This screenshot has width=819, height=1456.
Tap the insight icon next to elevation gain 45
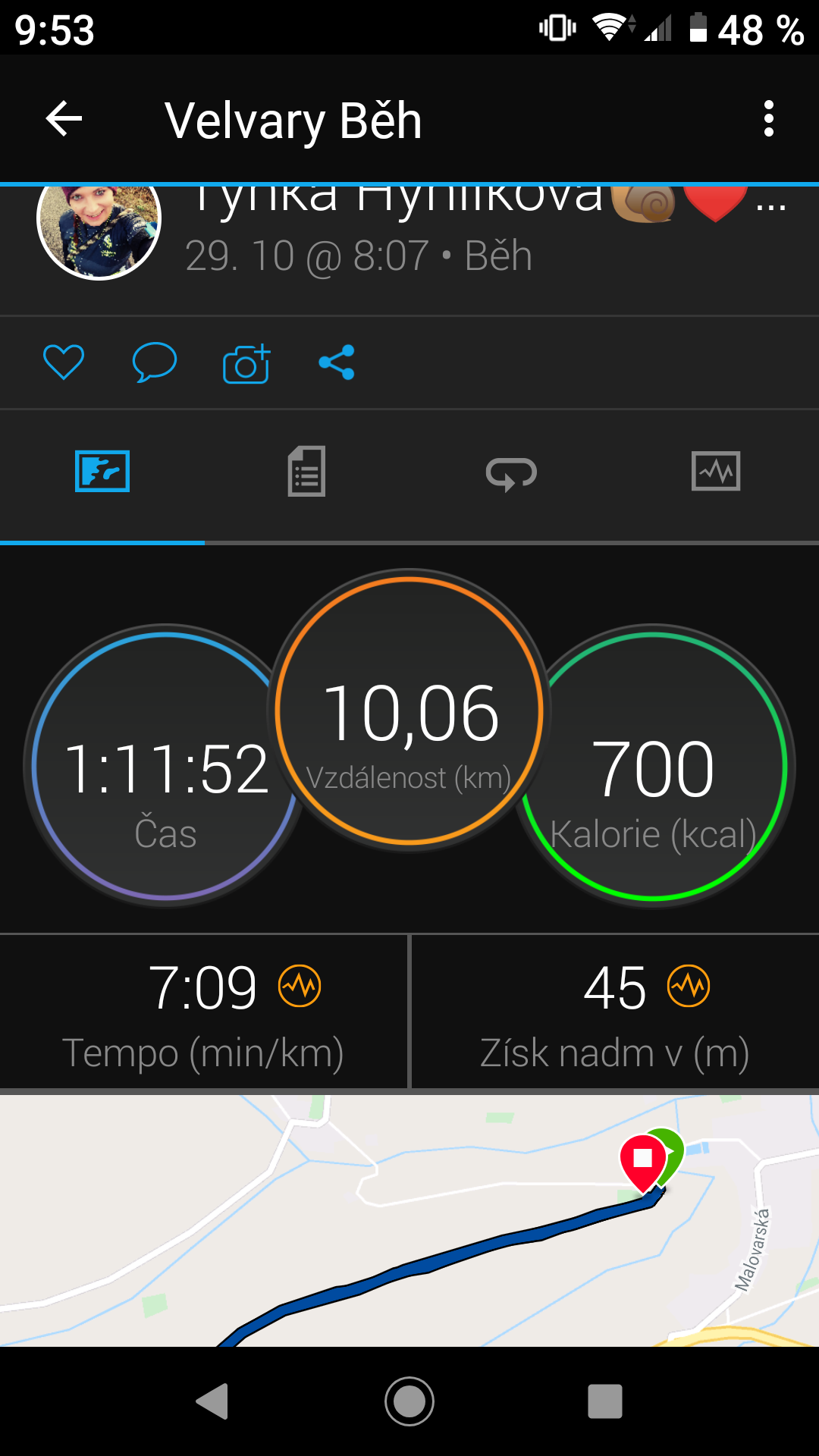click(689, 986)
